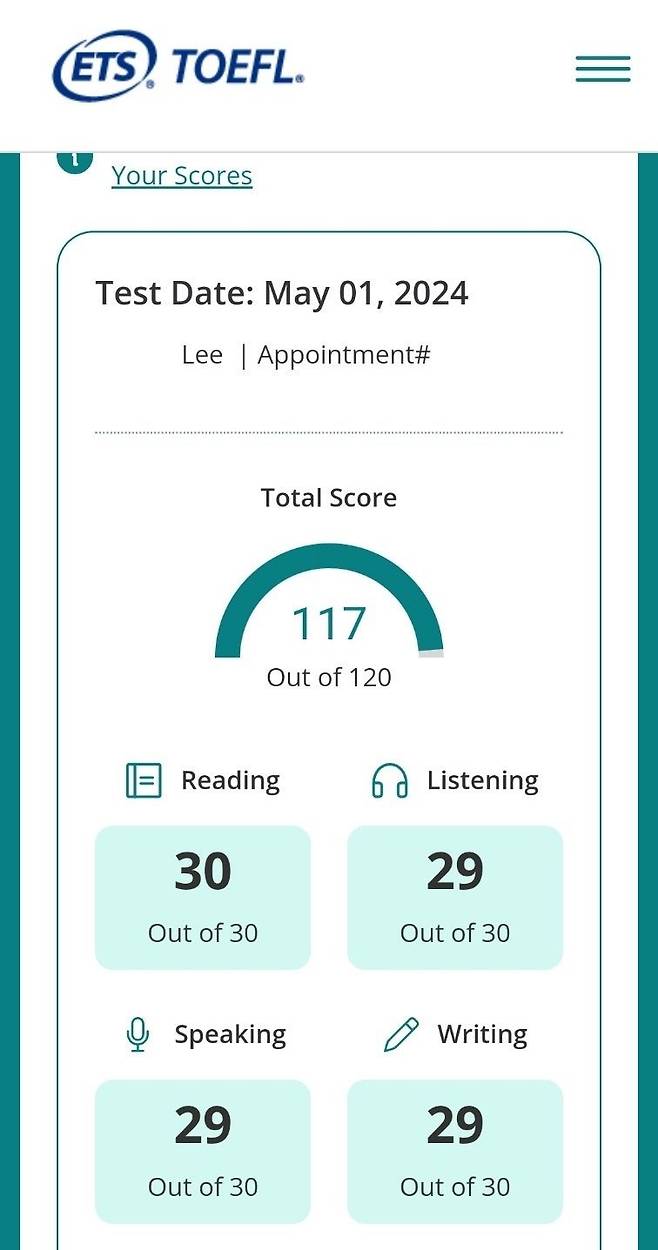Tap the ETS TOEFL home logo
The height and width of the screenshot is (1250, 658).
coord(178,66)
